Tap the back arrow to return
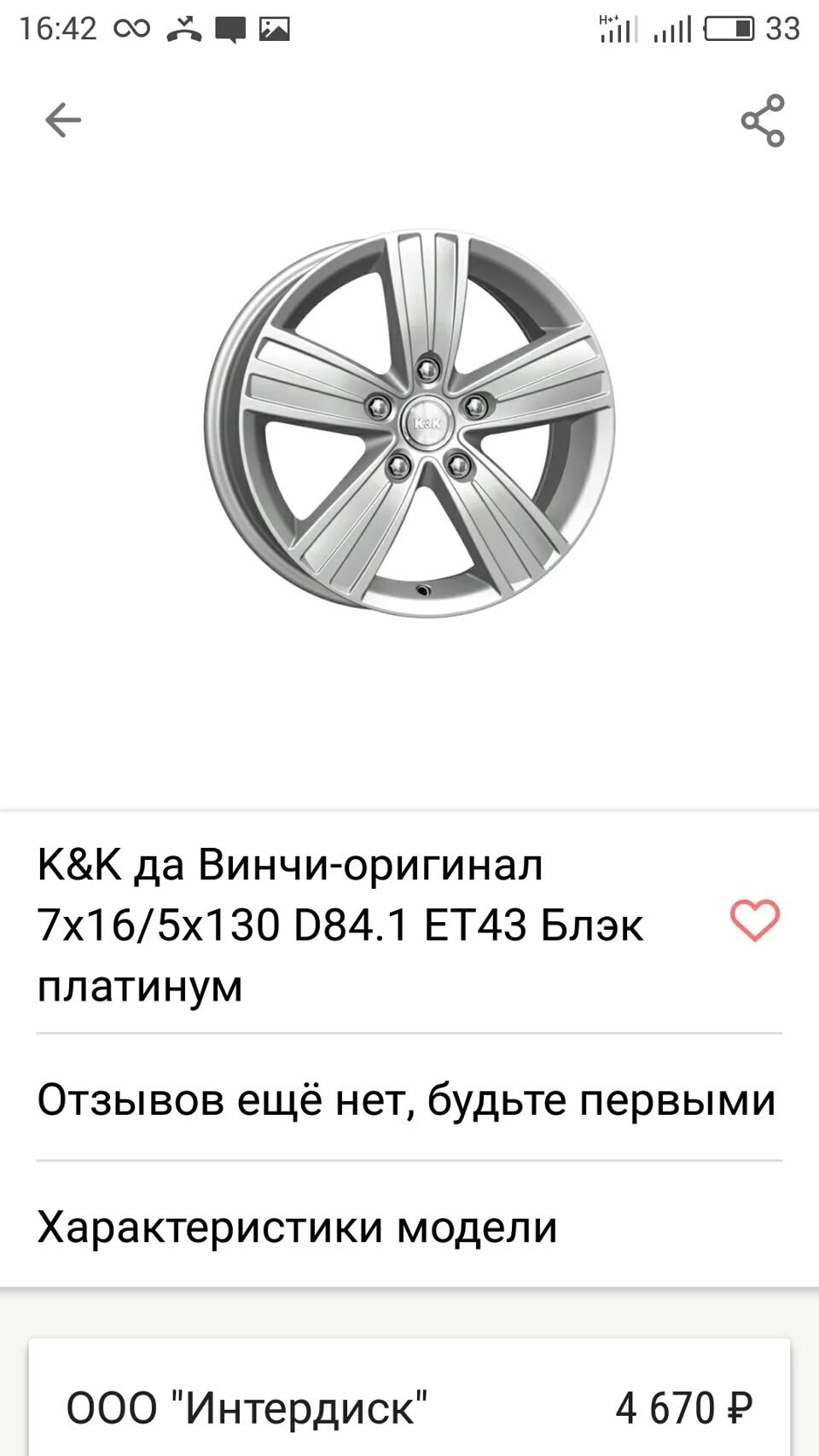The width and height of the screenshot is (819, 1456). (61, 119)
